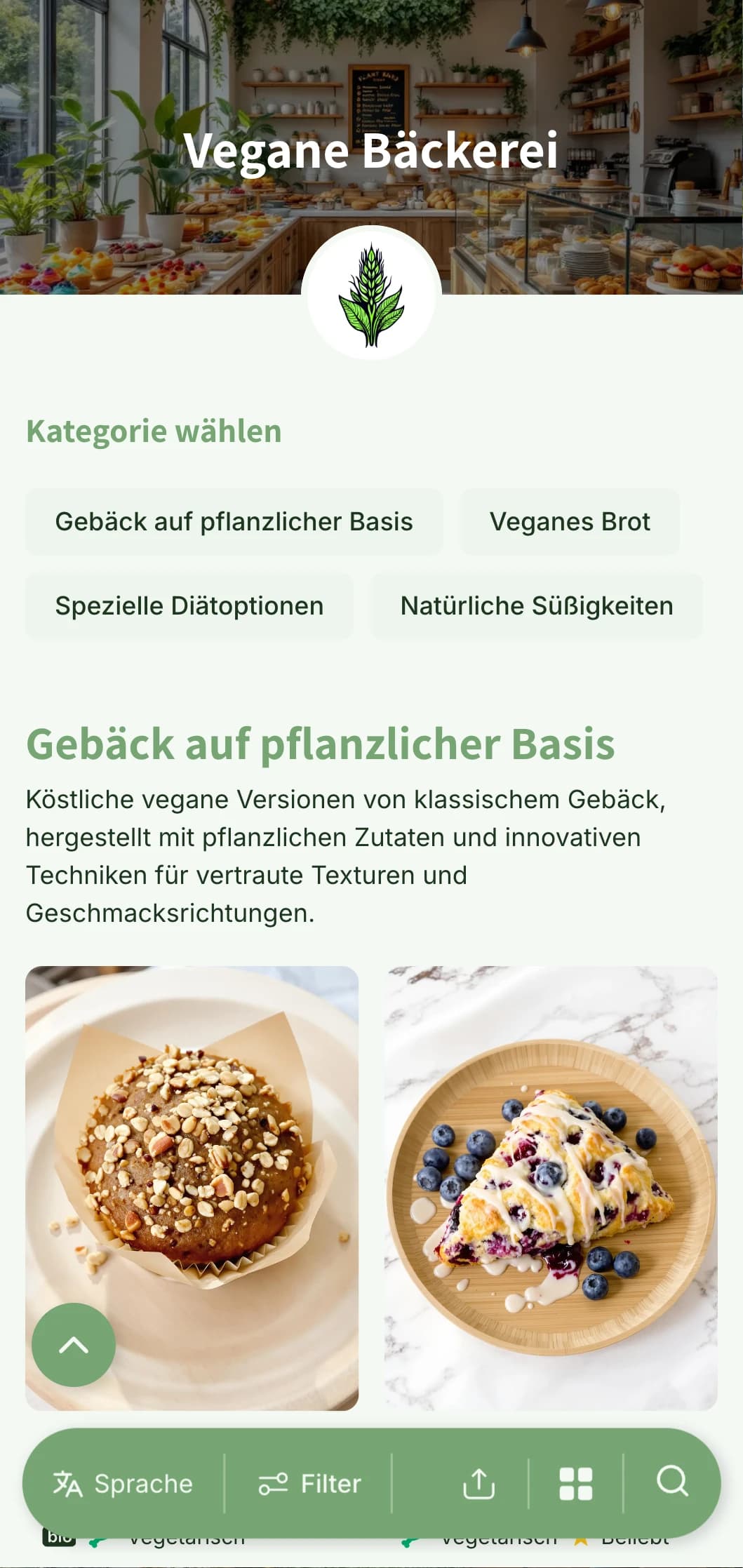Open the Natürliche Süßigkeiten category

[536, 605]
